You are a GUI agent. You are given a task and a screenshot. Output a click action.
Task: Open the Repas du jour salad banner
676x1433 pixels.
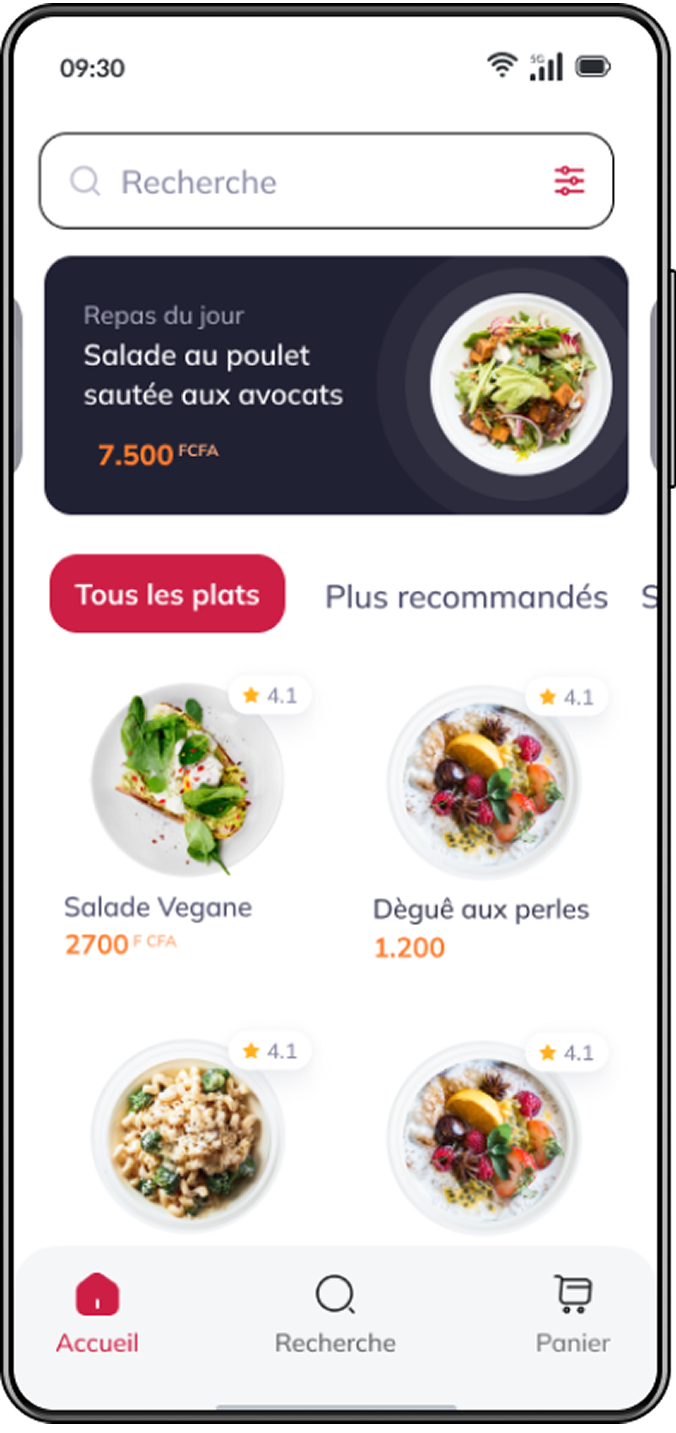336,385
